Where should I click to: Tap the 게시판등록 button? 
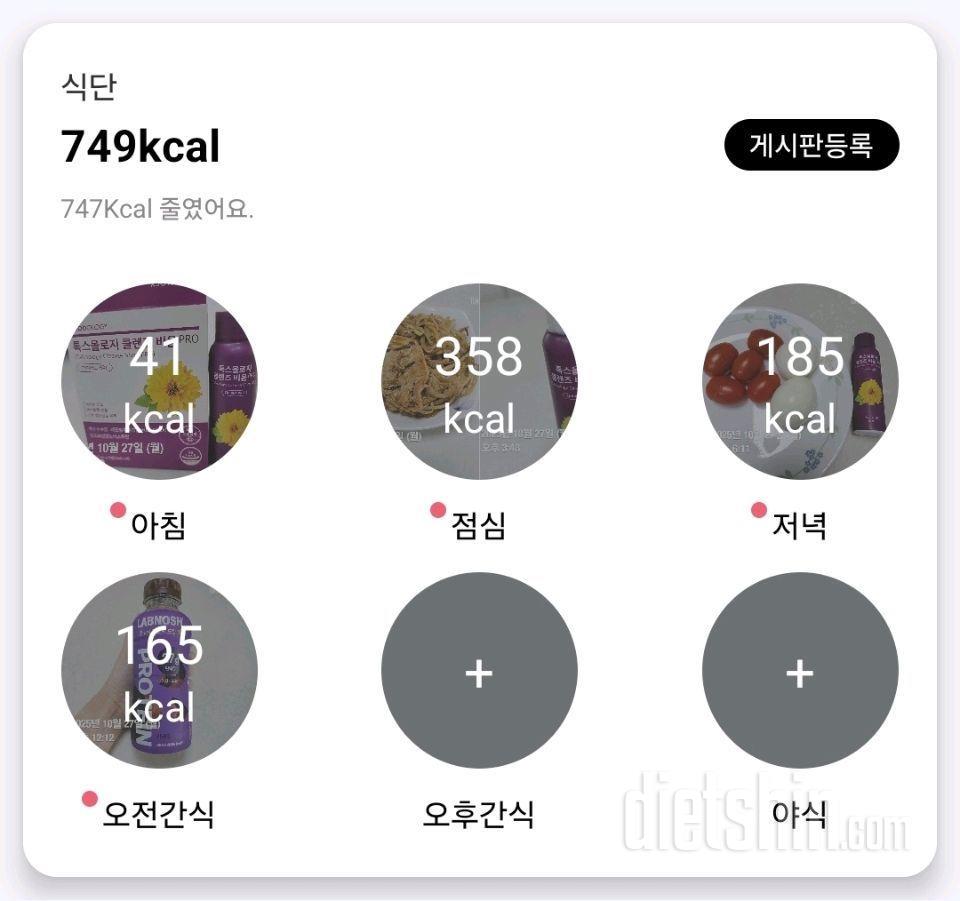coord(811,146)
